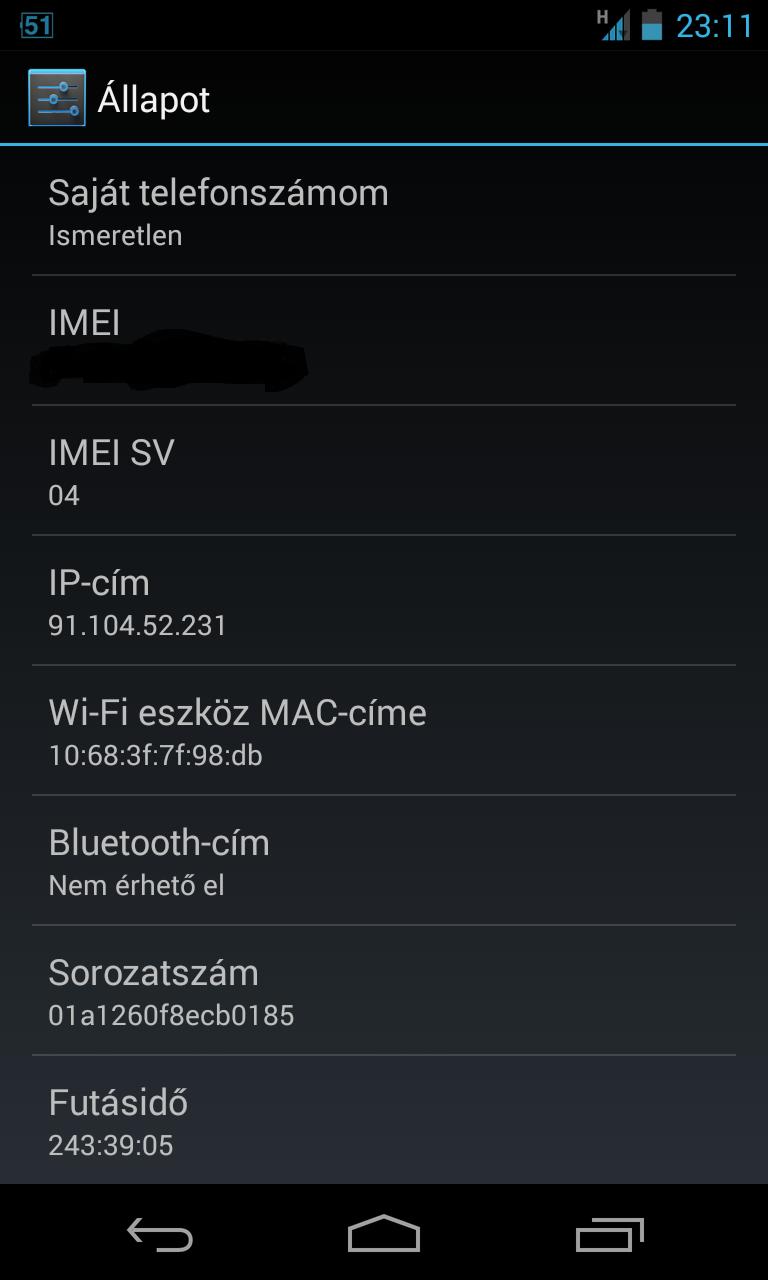Open the recent apps view
Viewport: 768px width, 1280px height.
click(609, 1234)
